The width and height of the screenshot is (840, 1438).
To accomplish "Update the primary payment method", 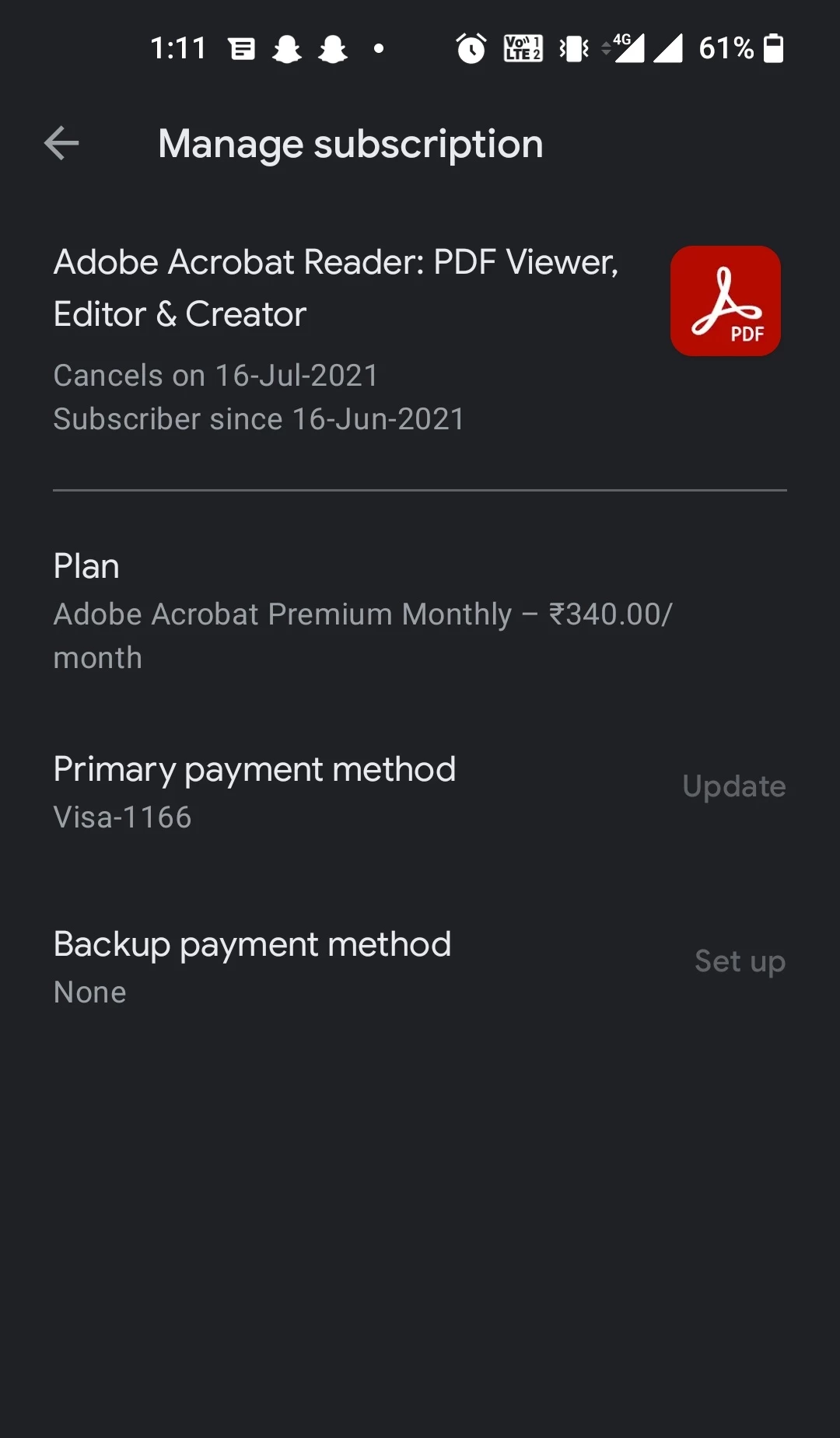I will 733,786.
